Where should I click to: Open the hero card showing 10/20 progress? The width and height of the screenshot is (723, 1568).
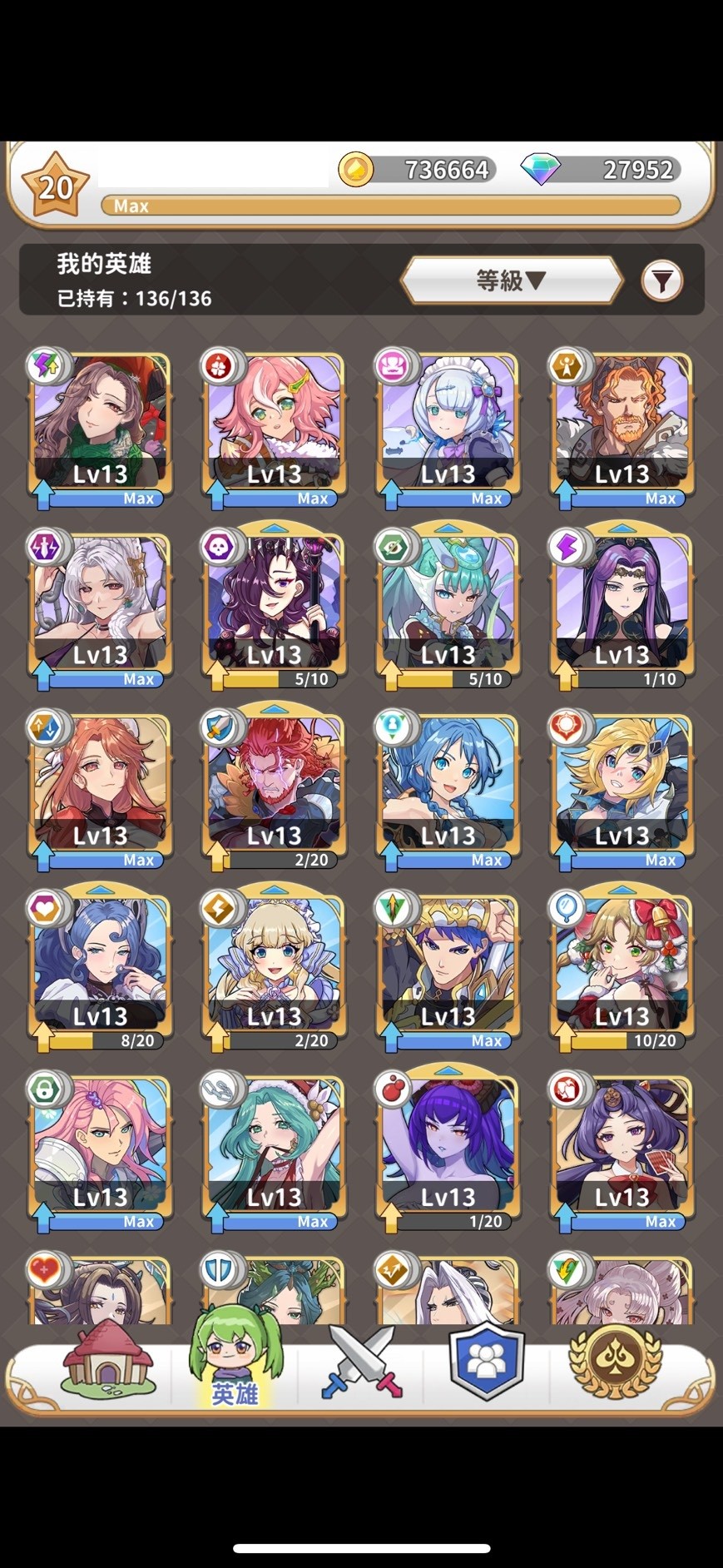pos(621,967)
